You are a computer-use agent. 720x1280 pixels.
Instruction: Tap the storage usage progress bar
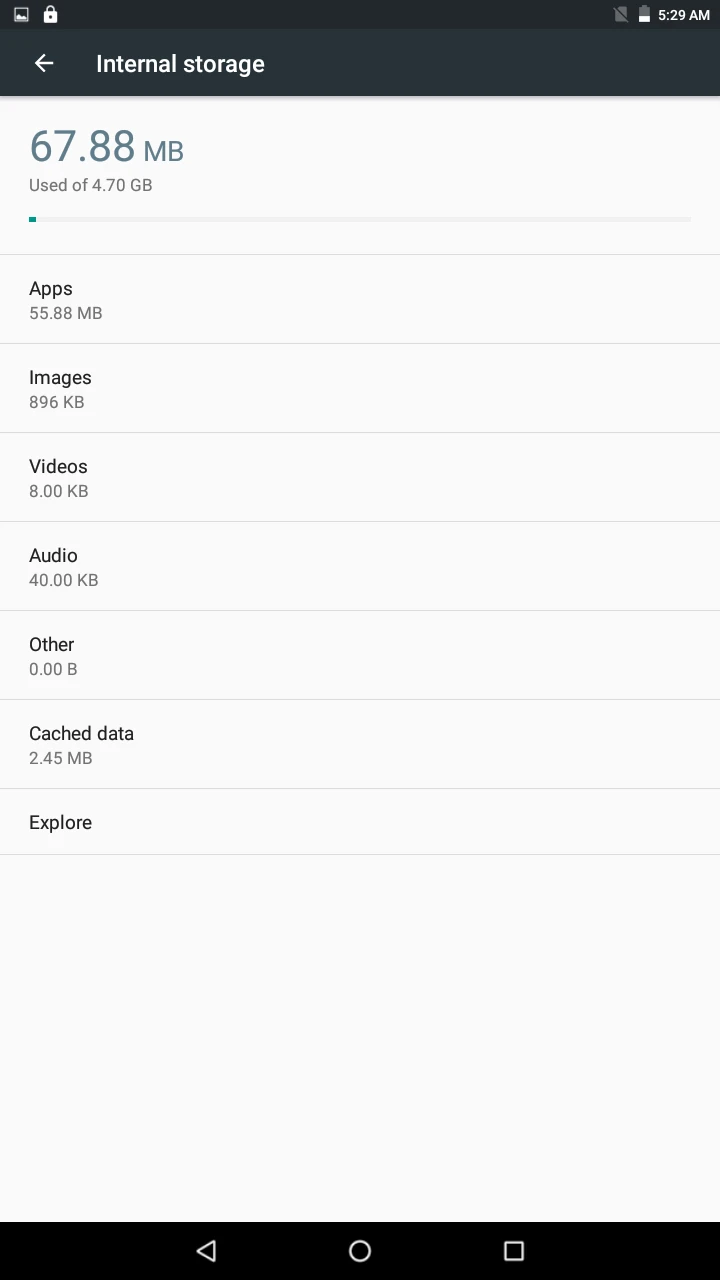360,218
